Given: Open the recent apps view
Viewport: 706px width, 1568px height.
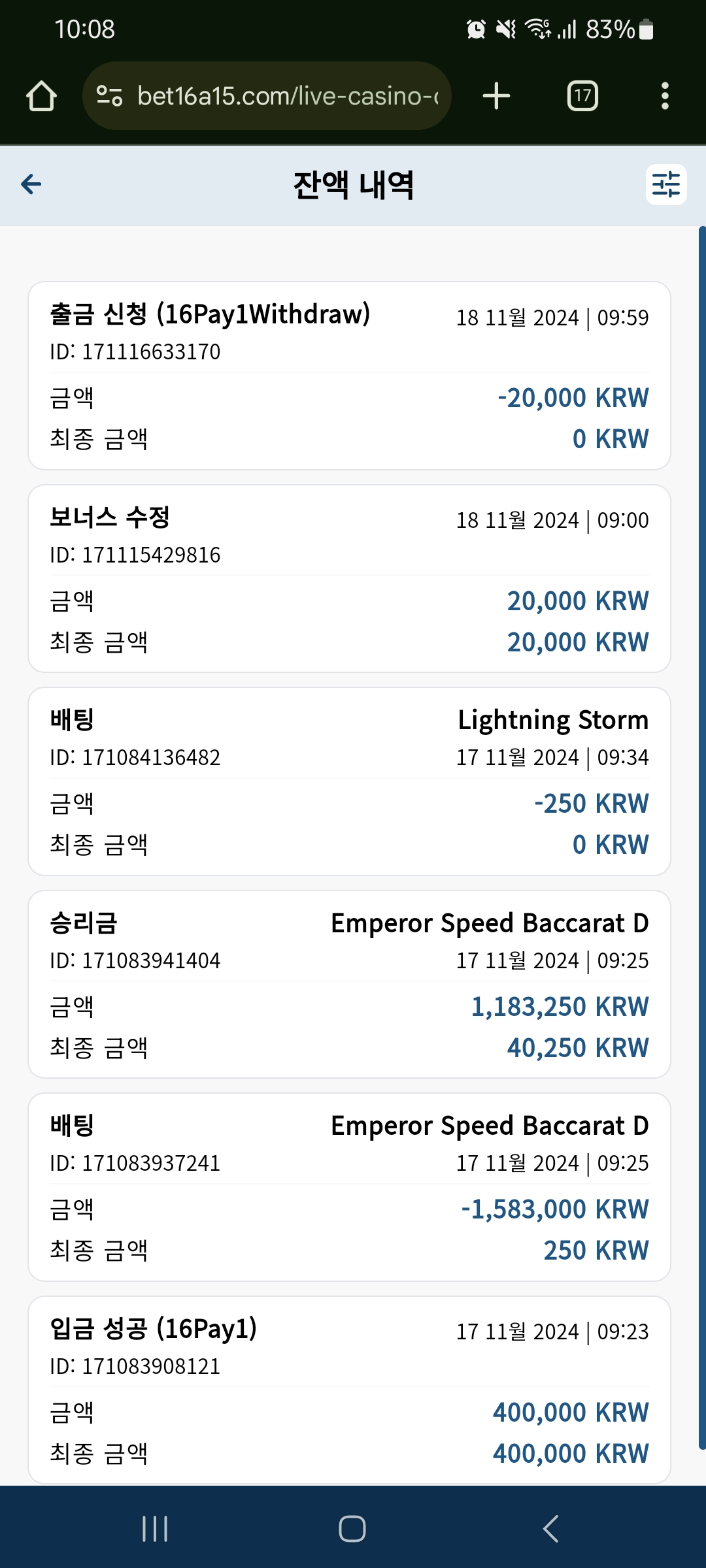Looking at the screenshot, I should point(155,1528).
